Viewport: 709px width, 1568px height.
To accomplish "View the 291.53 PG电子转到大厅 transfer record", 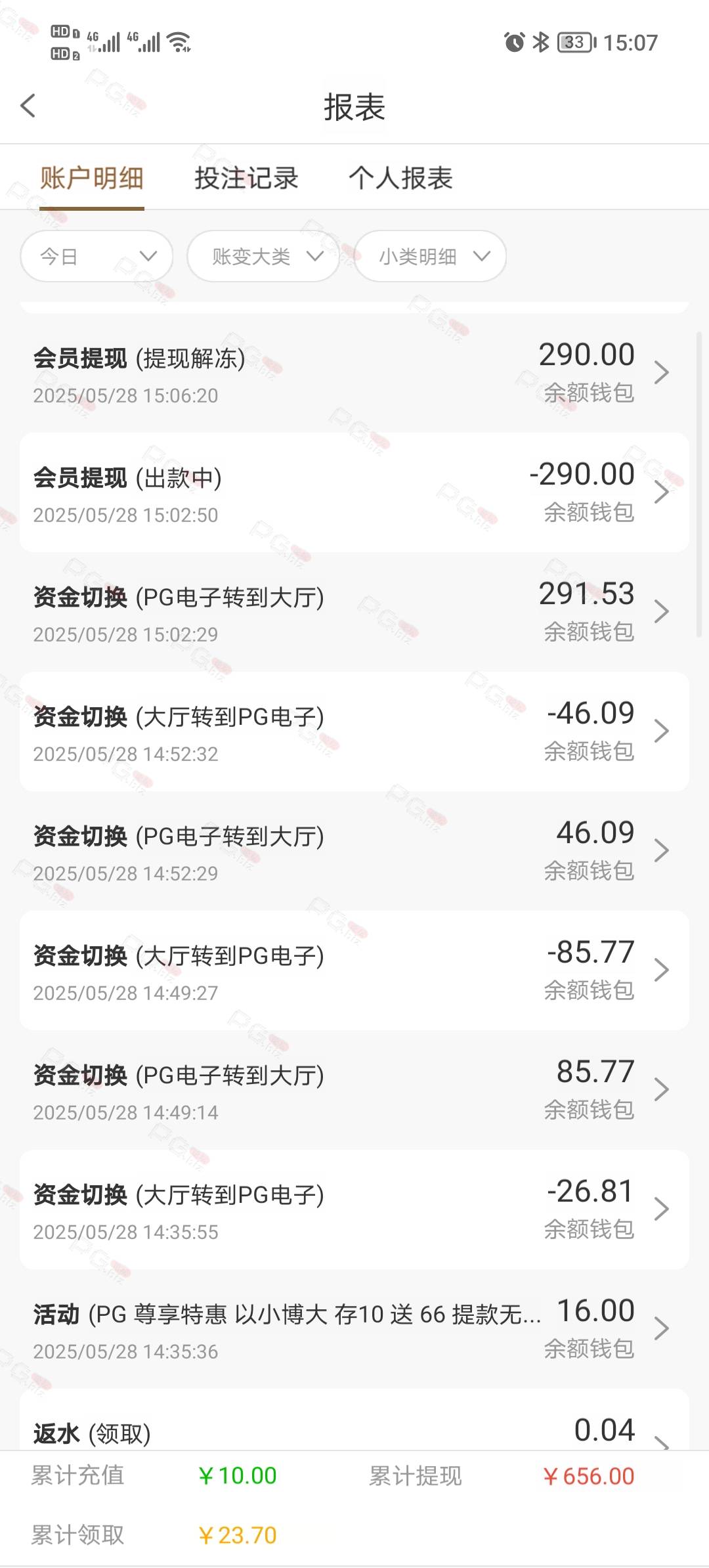I will pyautogui.click(x=354, y=612).
